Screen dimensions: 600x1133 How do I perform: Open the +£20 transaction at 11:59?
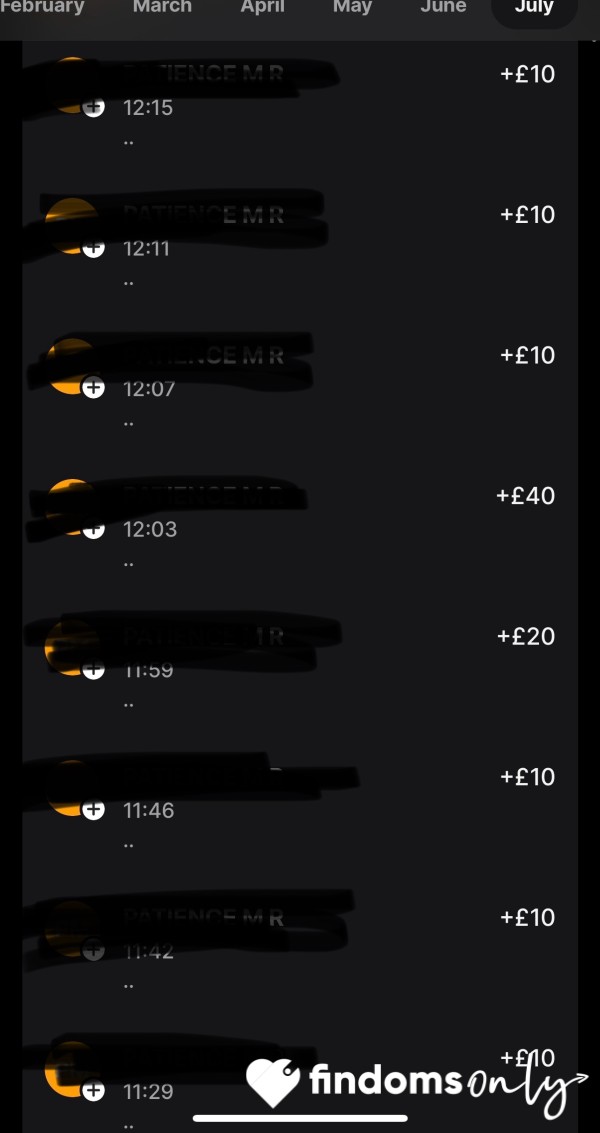(300, 666)
